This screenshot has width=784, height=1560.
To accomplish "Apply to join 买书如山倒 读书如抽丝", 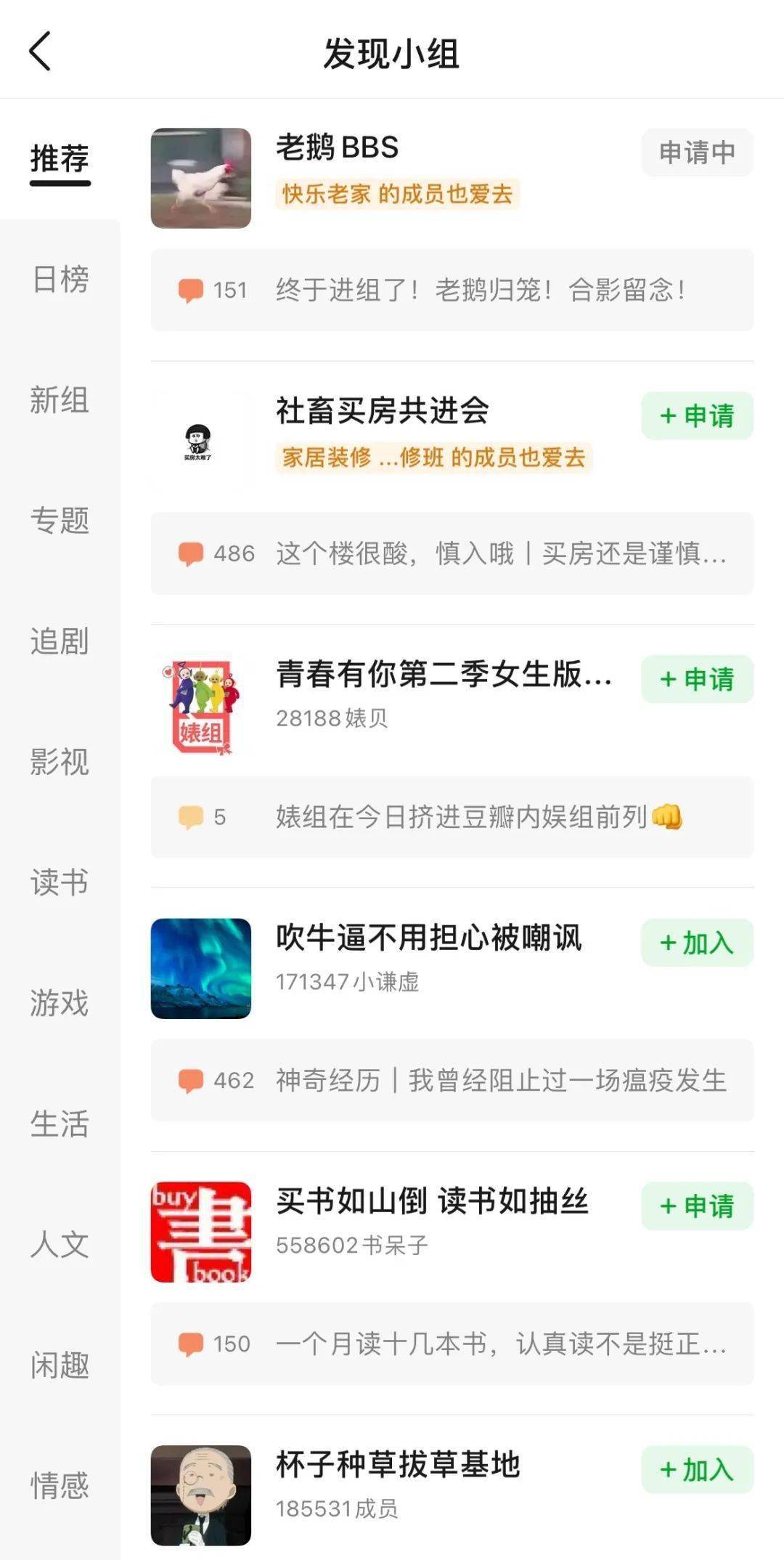I will point(697,1206).
